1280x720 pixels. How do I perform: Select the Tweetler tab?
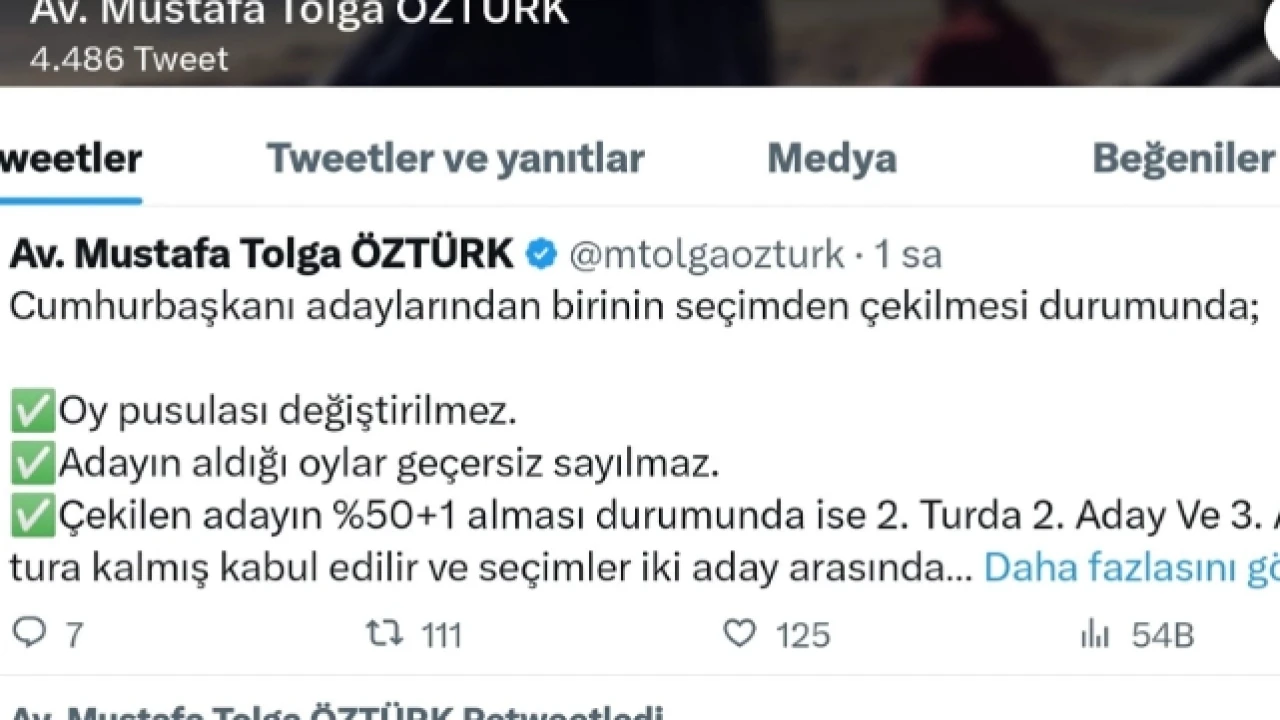[x=70, y=159]
